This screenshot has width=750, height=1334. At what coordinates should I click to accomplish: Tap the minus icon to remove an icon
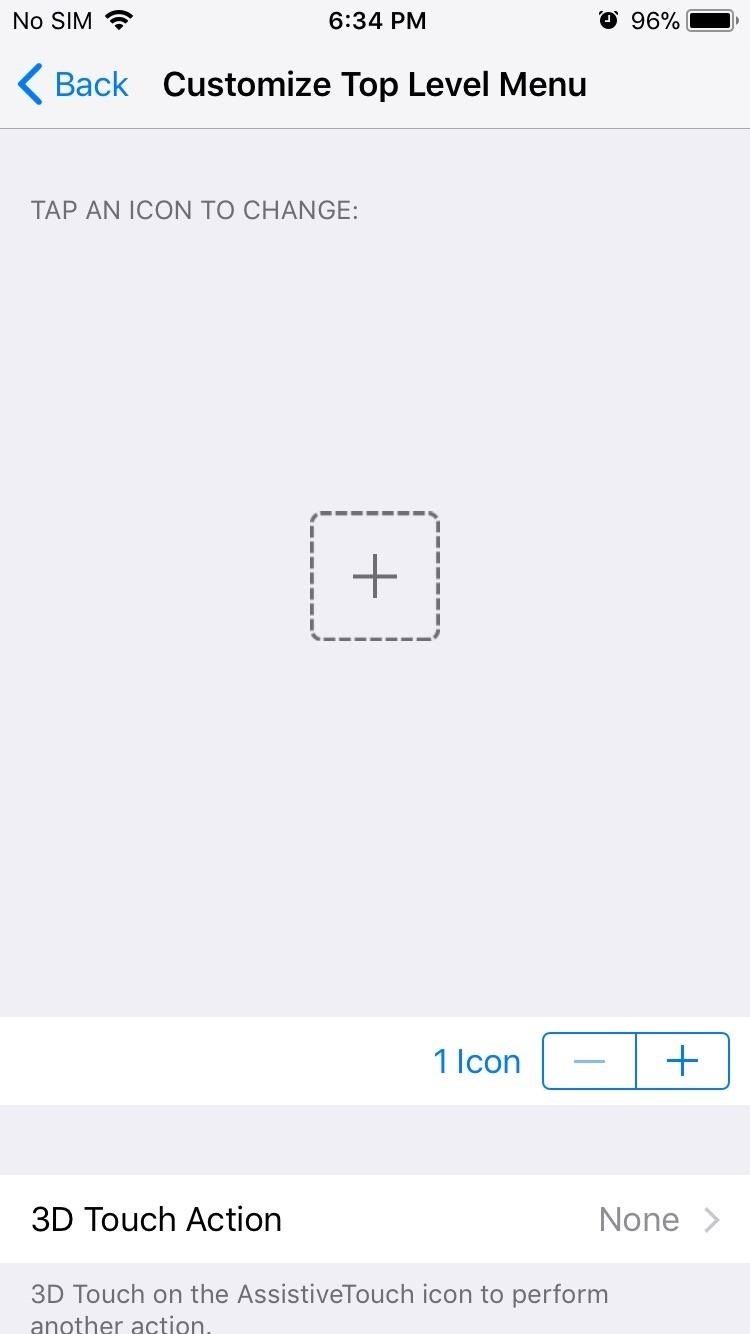pyautogui.click(x=589, y=1061)
